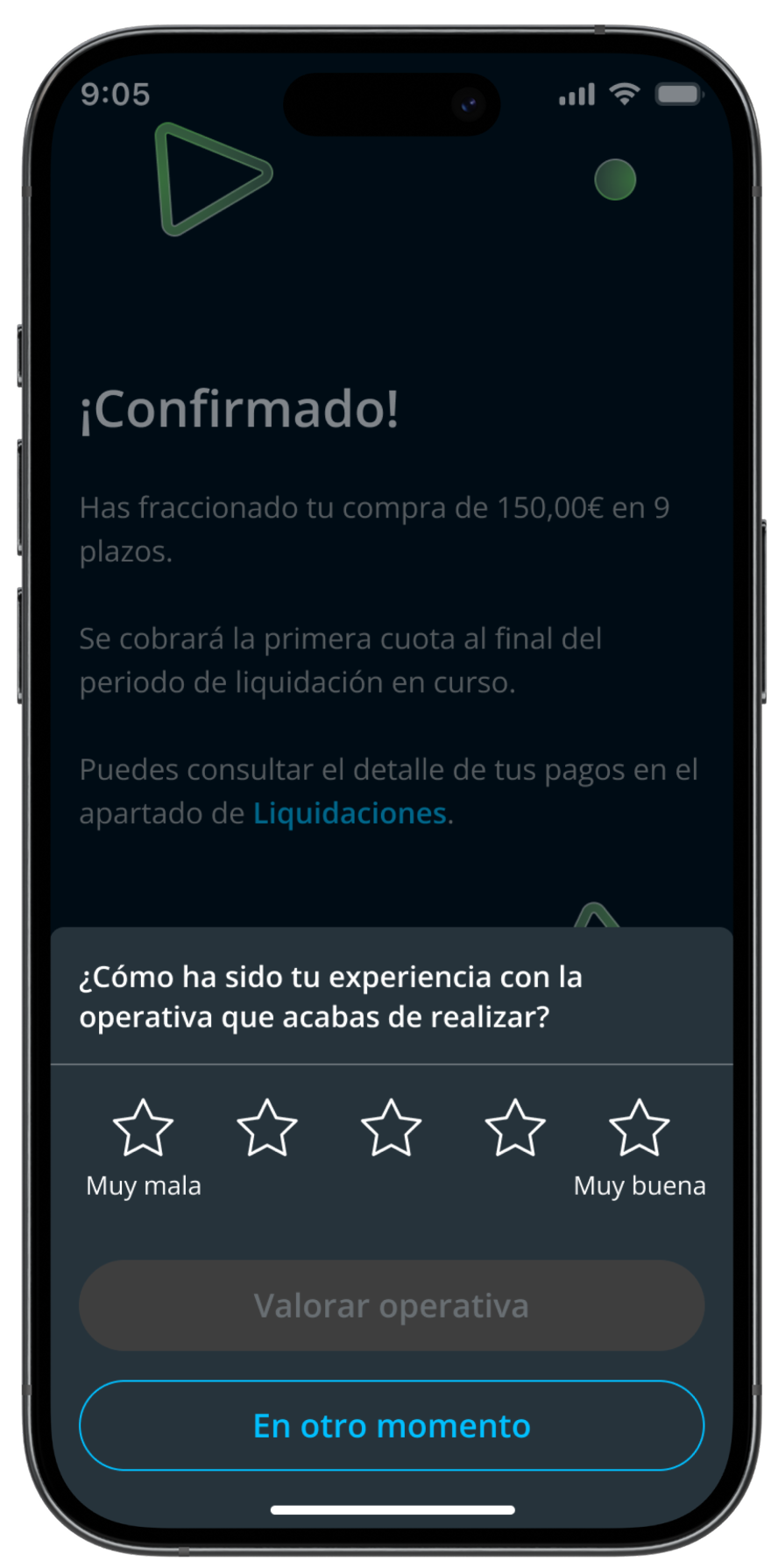This screenshot has height=1568, width=778.
Task: Select the second rating star
Action: coord(267,1128)
